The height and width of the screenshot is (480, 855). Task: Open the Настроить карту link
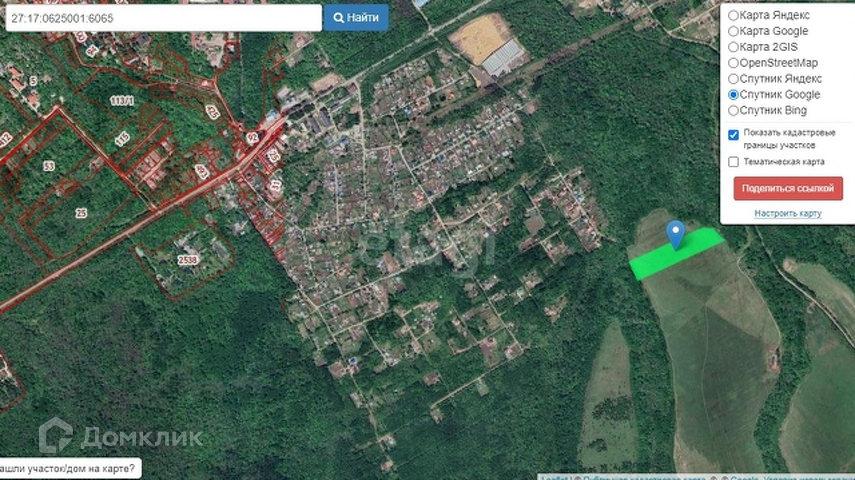[x=788, y=213]
